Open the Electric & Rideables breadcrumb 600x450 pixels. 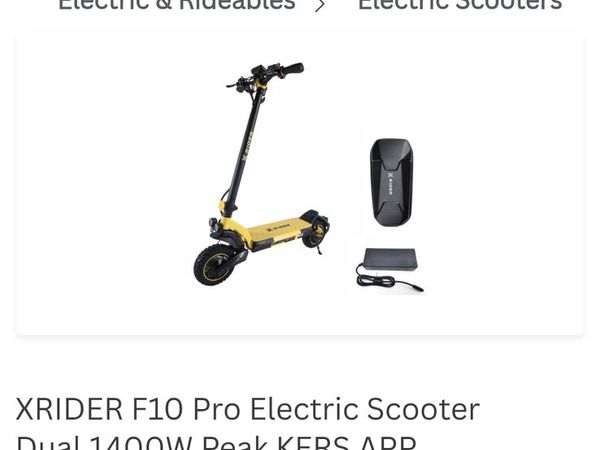click(177, 5)
